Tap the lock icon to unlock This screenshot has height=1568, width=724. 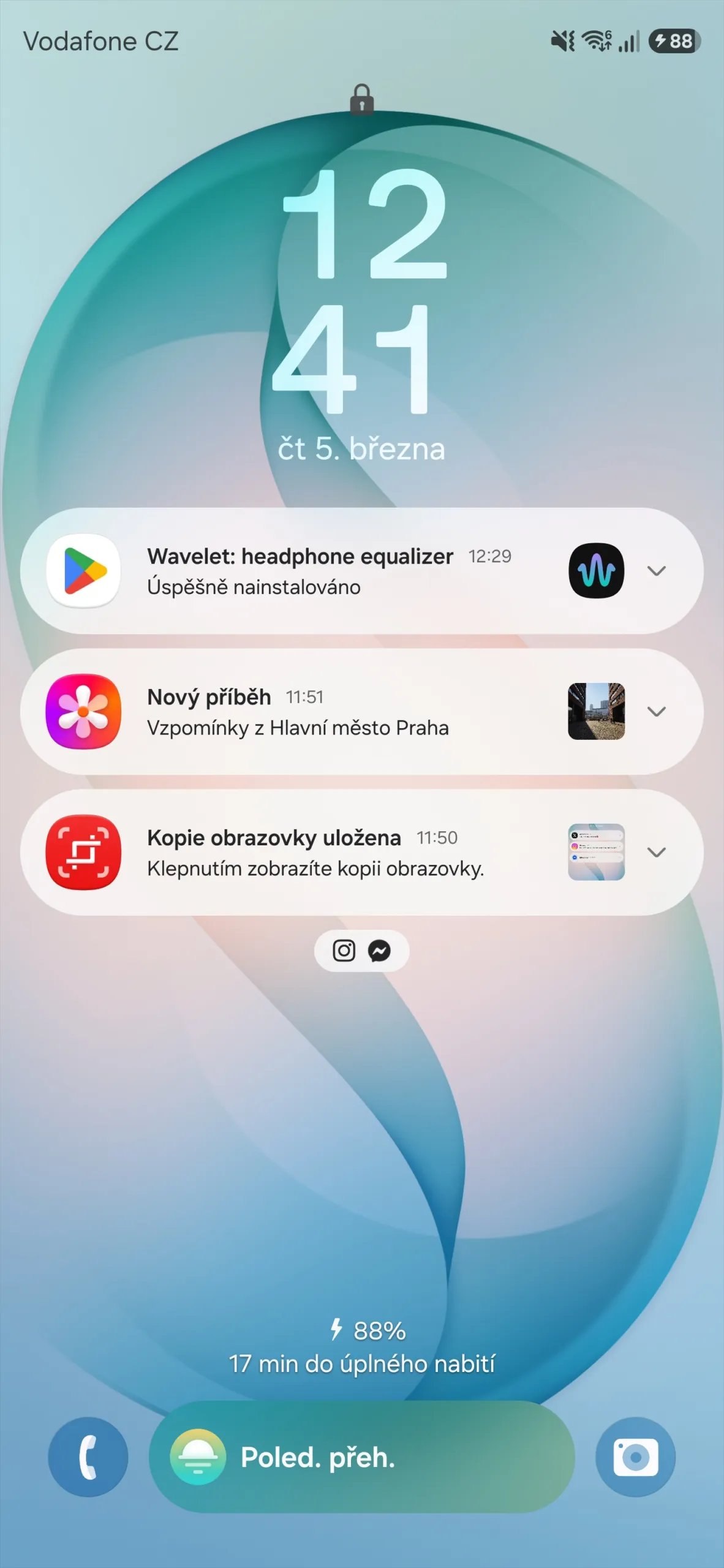pyautogui.click(x=361, y=99)
